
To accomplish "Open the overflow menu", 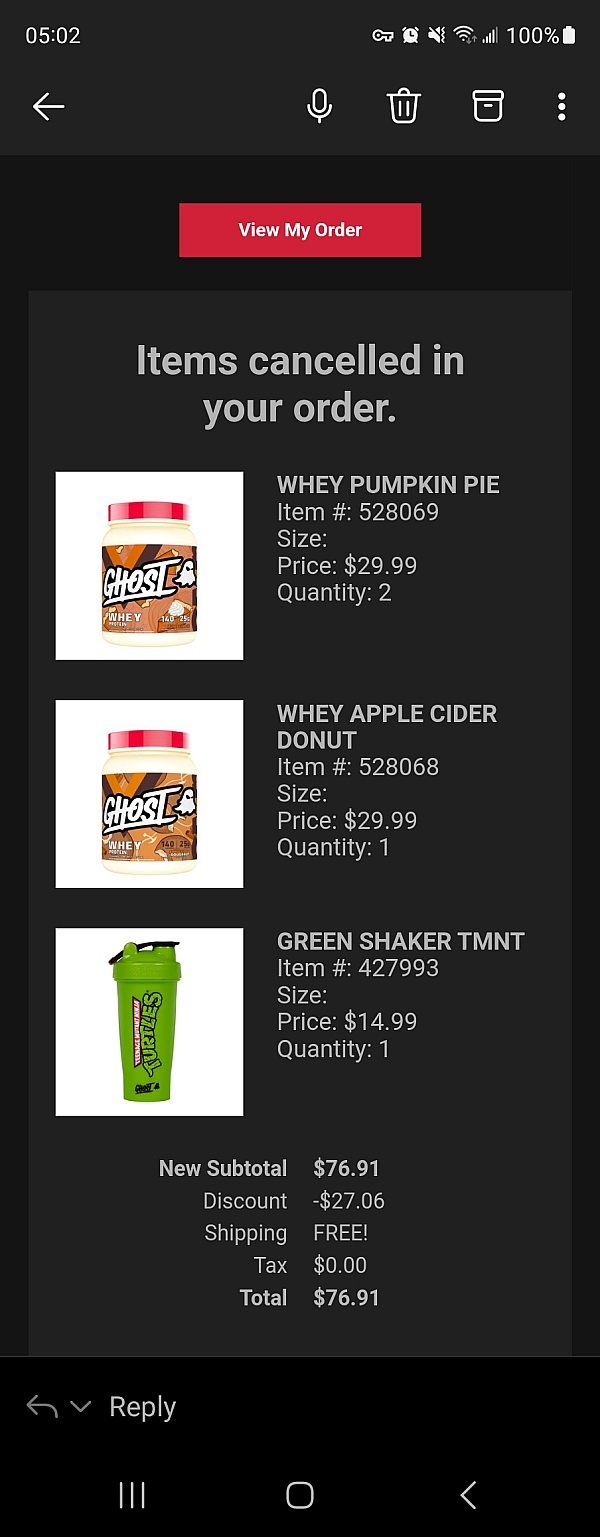I will click(x=562, y=106).
